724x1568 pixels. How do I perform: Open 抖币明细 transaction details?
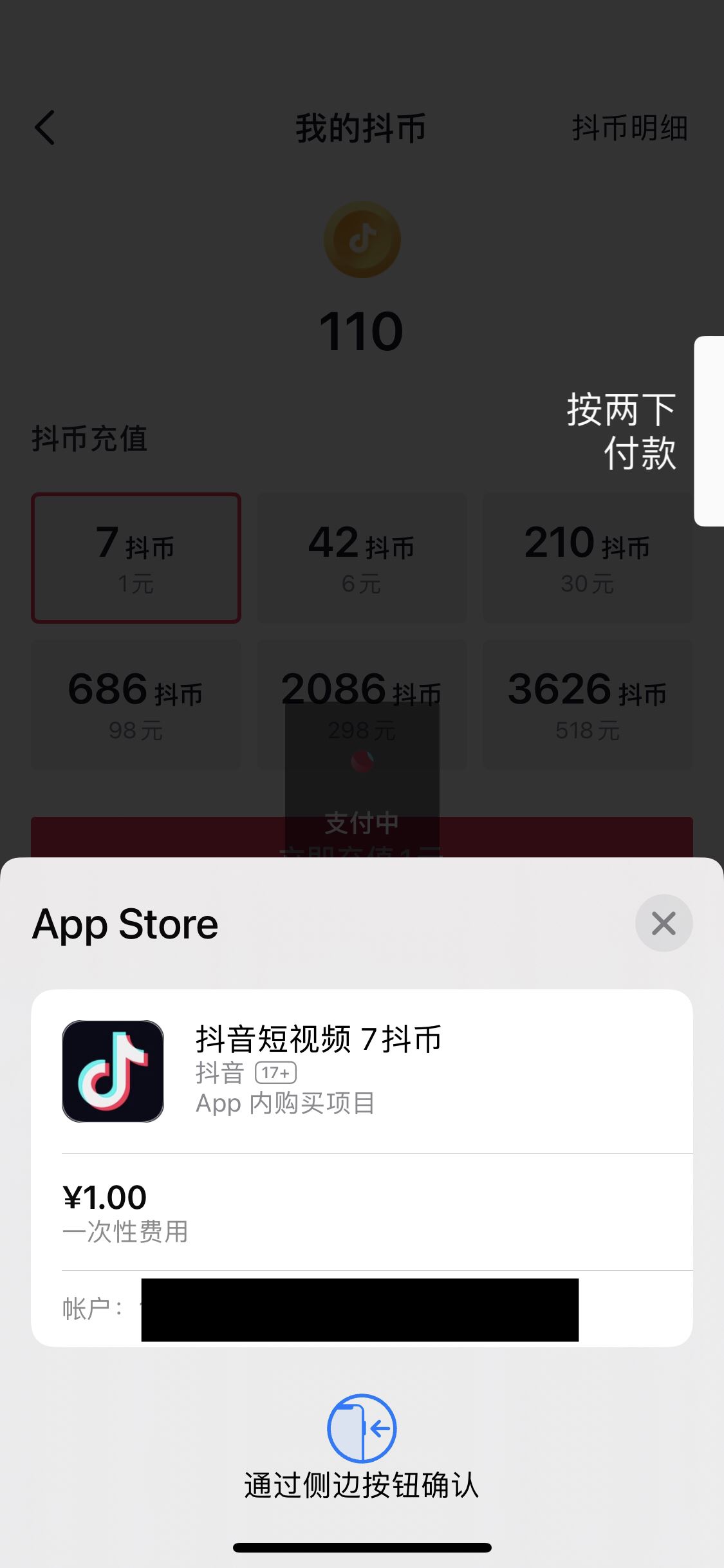tap(631, 127)
